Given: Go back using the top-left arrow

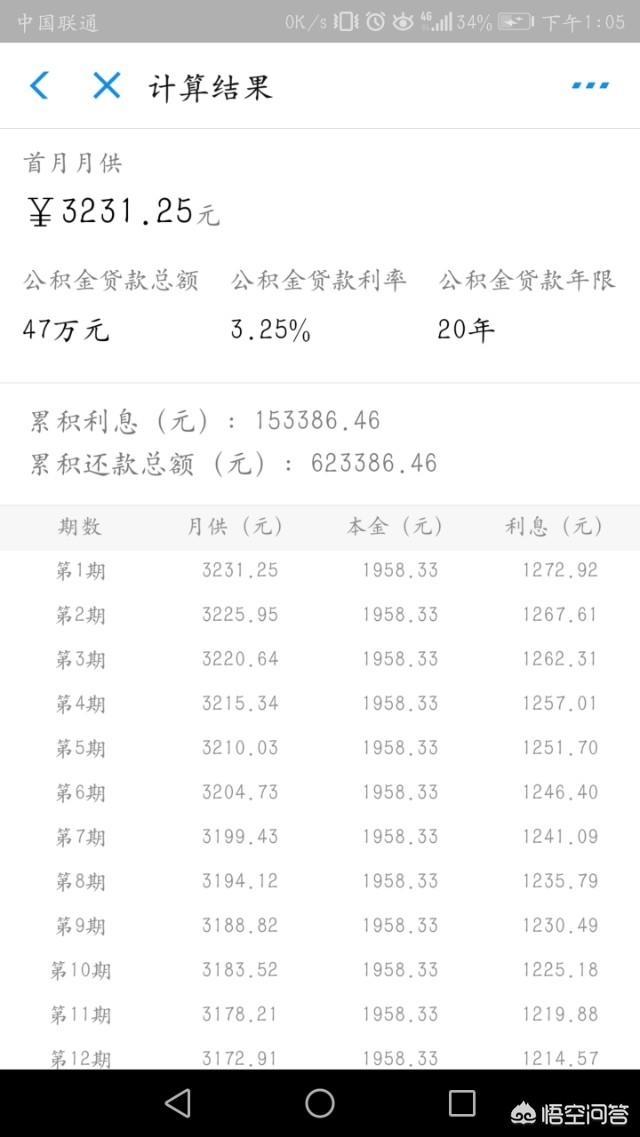Looking at the screenshot, I should (x=38, y=86).
